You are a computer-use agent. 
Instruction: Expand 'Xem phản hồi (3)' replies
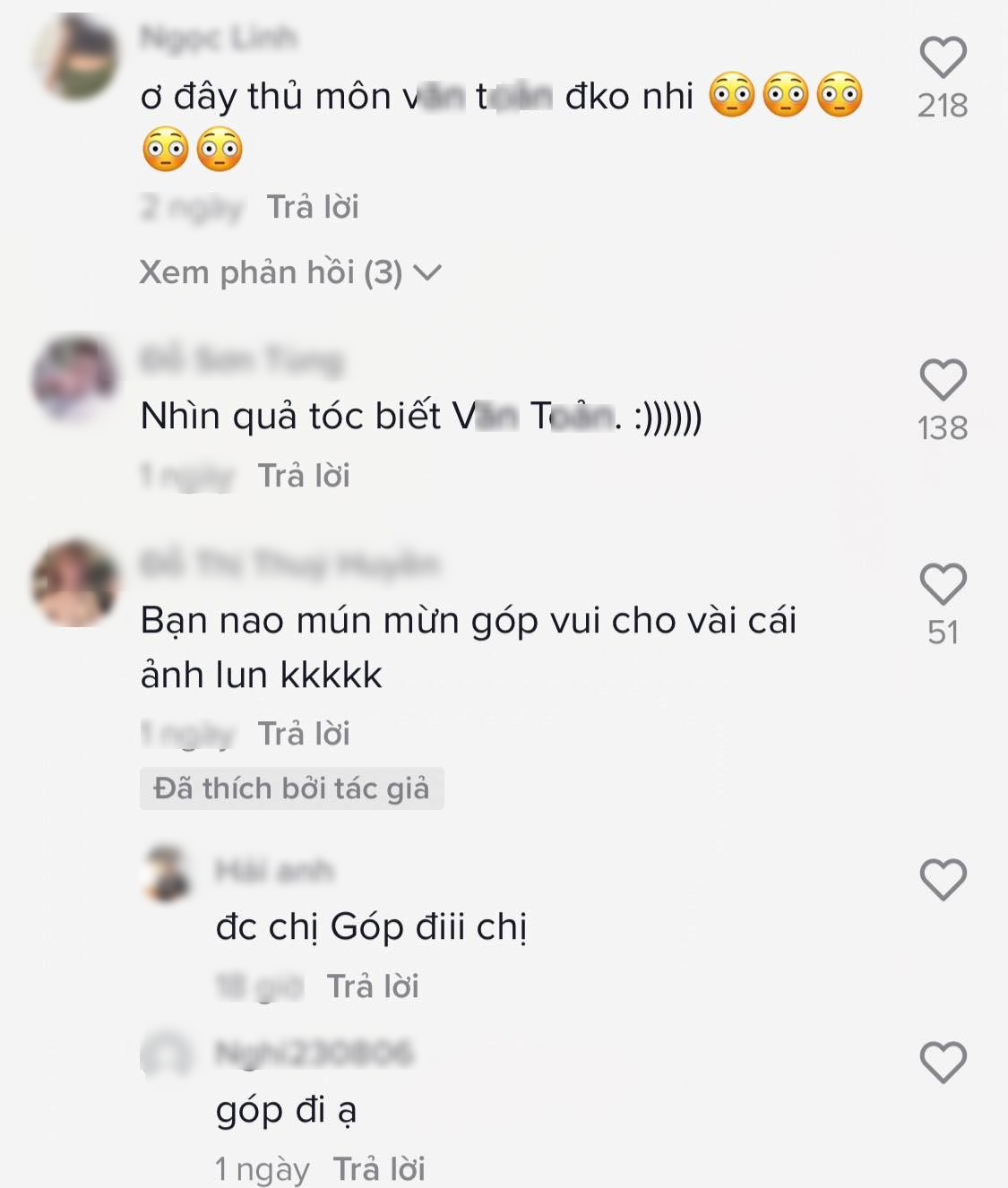coord(290,272)
